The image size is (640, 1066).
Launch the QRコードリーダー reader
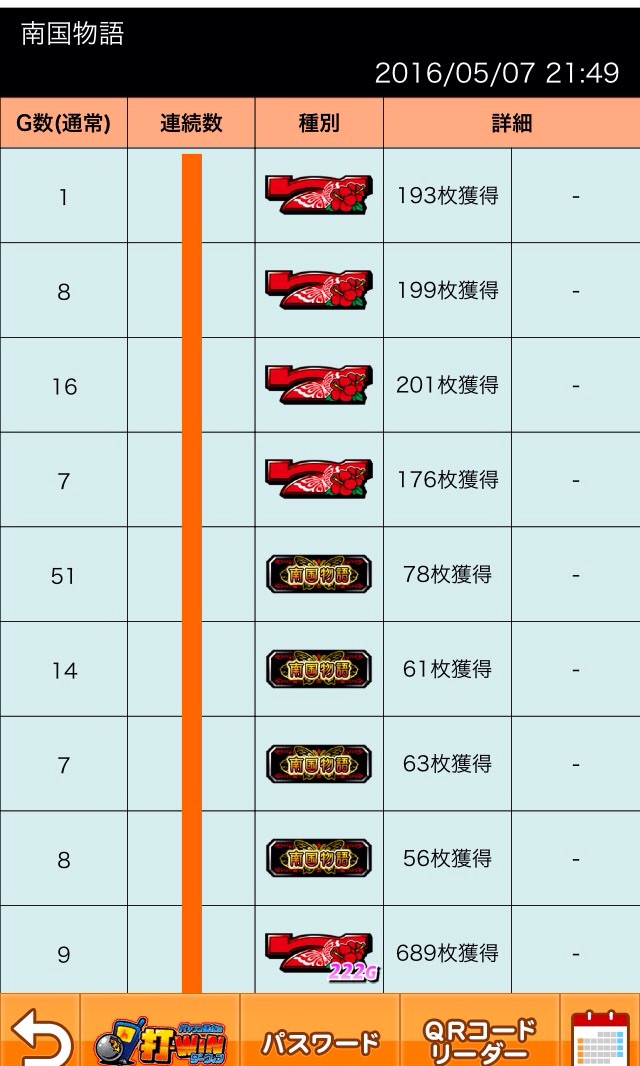point(480,1040)
